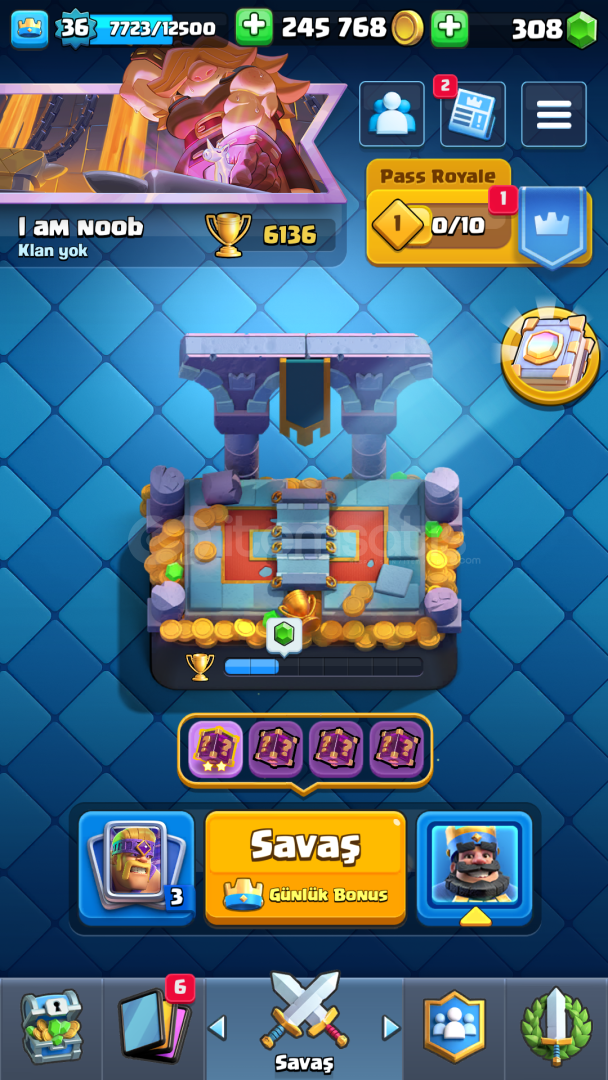608x1080 pixels.
Task: Open the events sword laurel tab
Action: click(556, 1028)
